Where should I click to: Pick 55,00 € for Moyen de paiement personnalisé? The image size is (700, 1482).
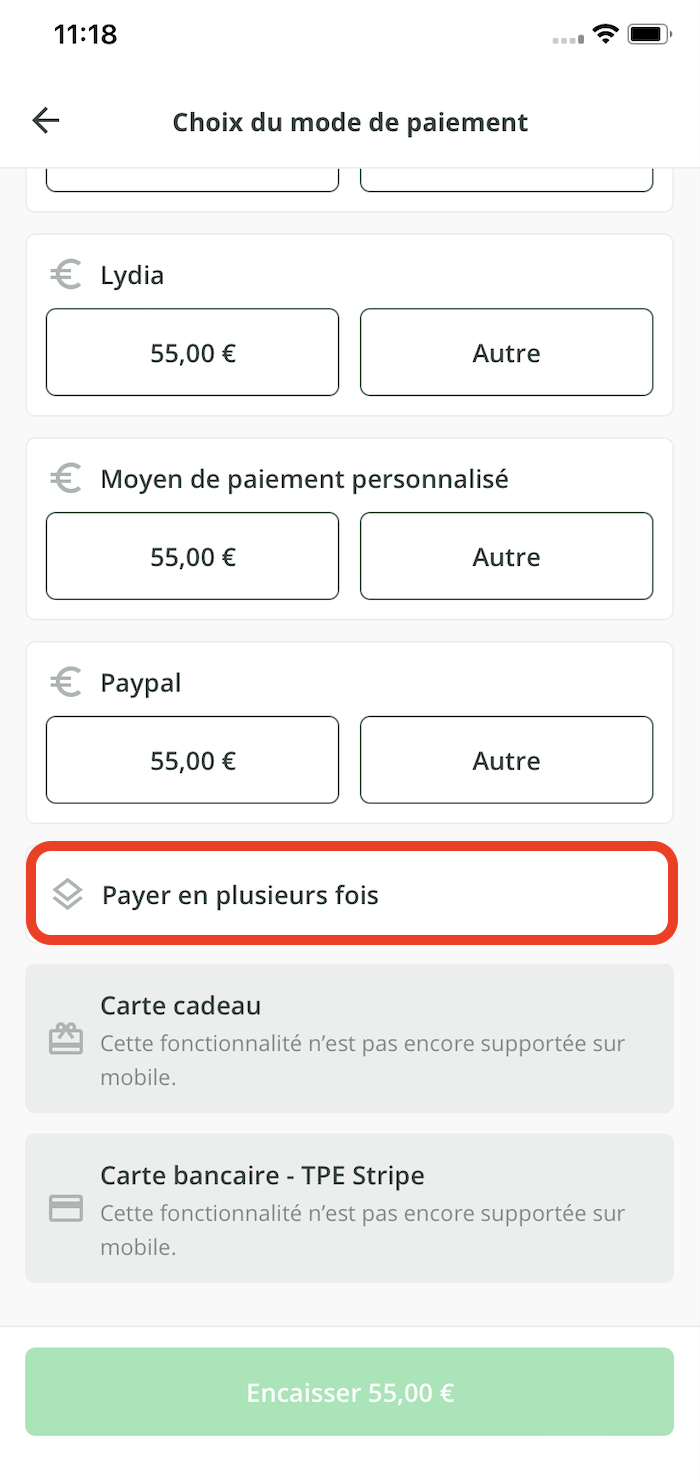tap(192, 556)
